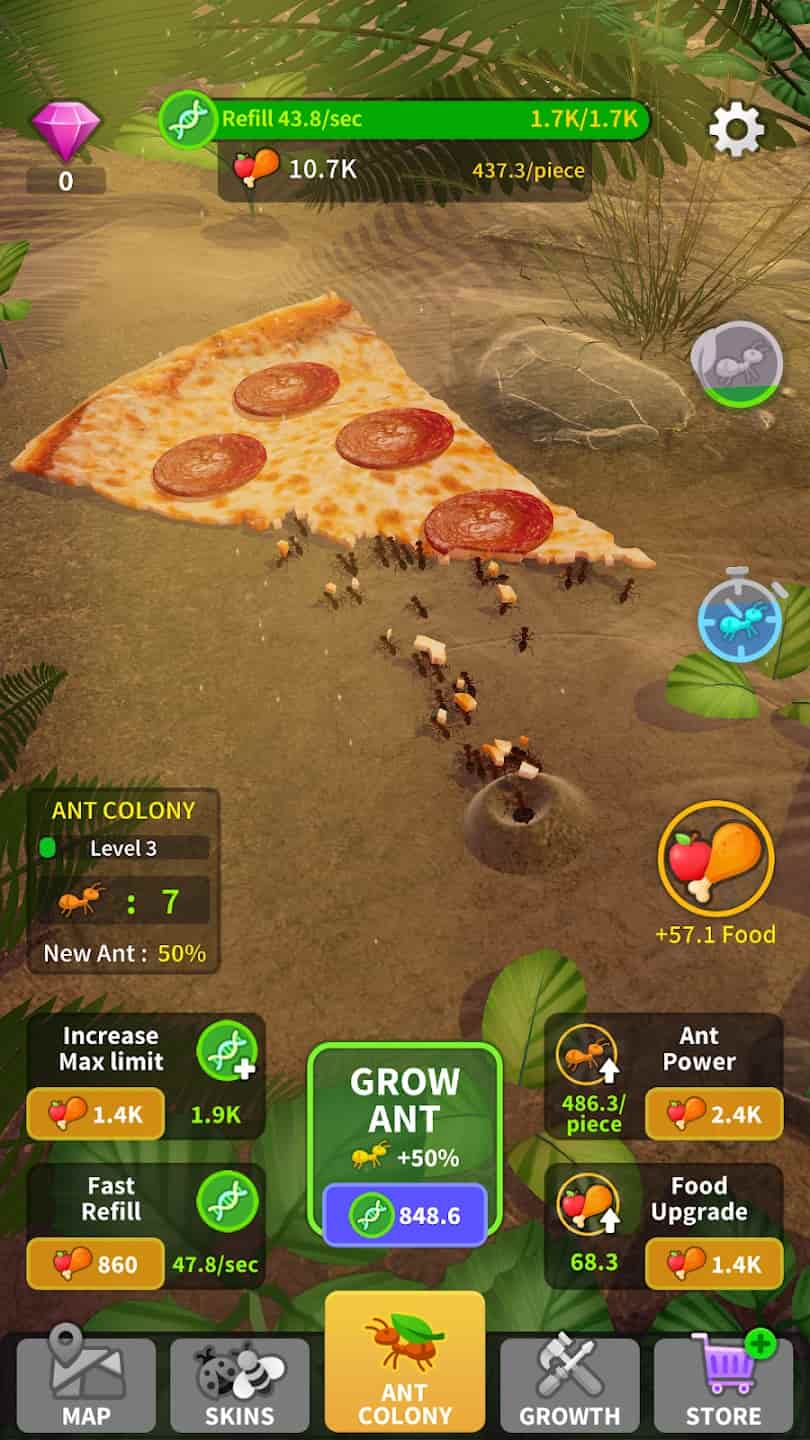Image resolution: width=810 pixels, height=1440 pixels.
Task: Collect the +57.1 Food bonus
Action: point(716,858)
